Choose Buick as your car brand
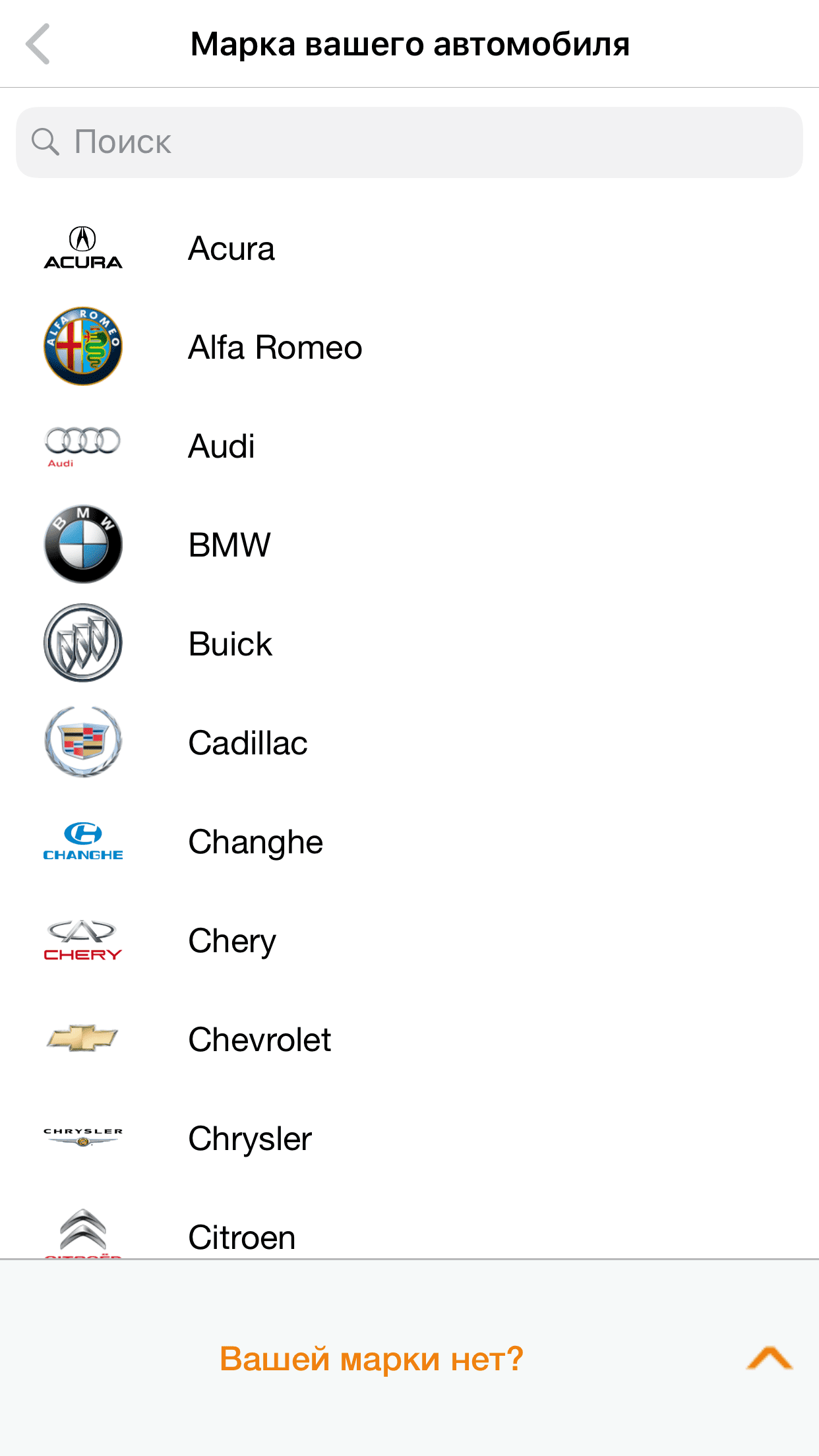This screenshot has height=1456, width=819. pyautogui.click(x=409, y=644)
